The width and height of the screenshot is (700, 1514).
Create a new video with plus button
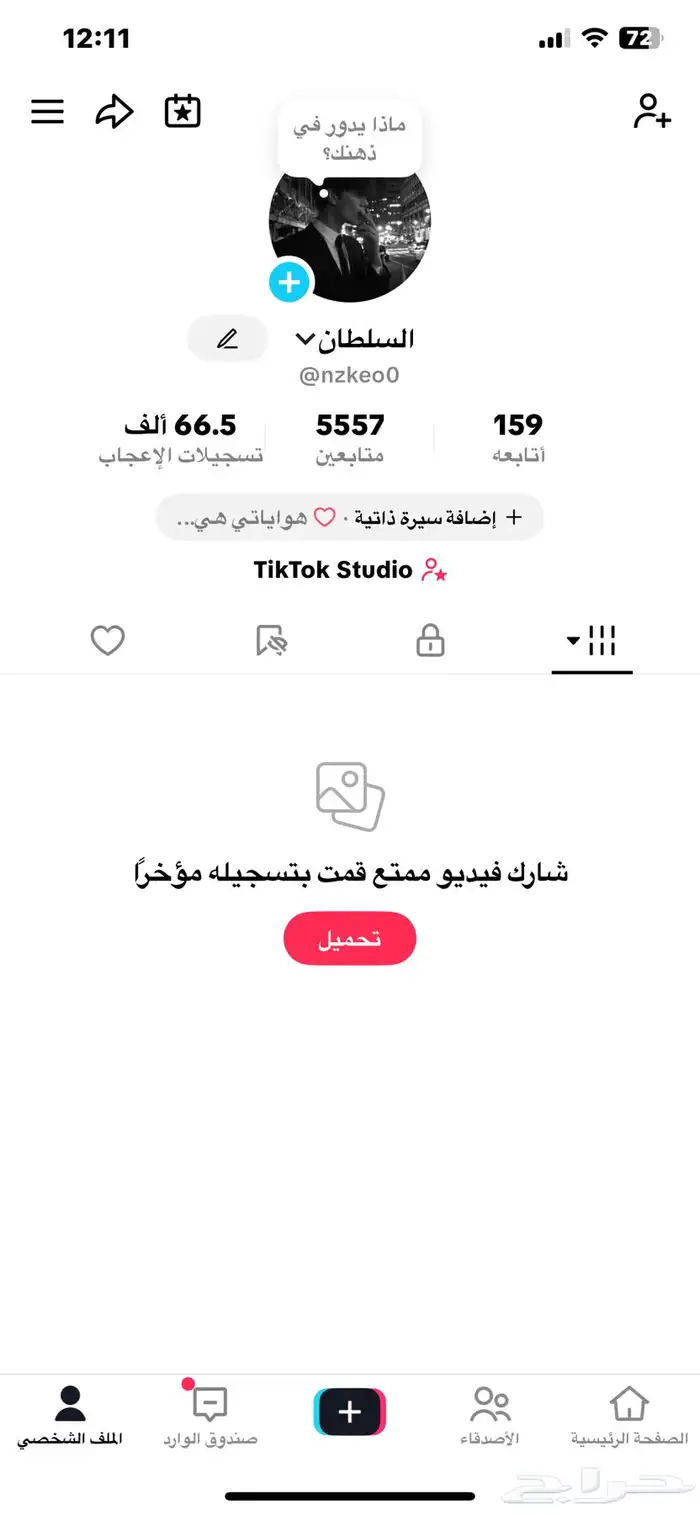pos(350,1412)
